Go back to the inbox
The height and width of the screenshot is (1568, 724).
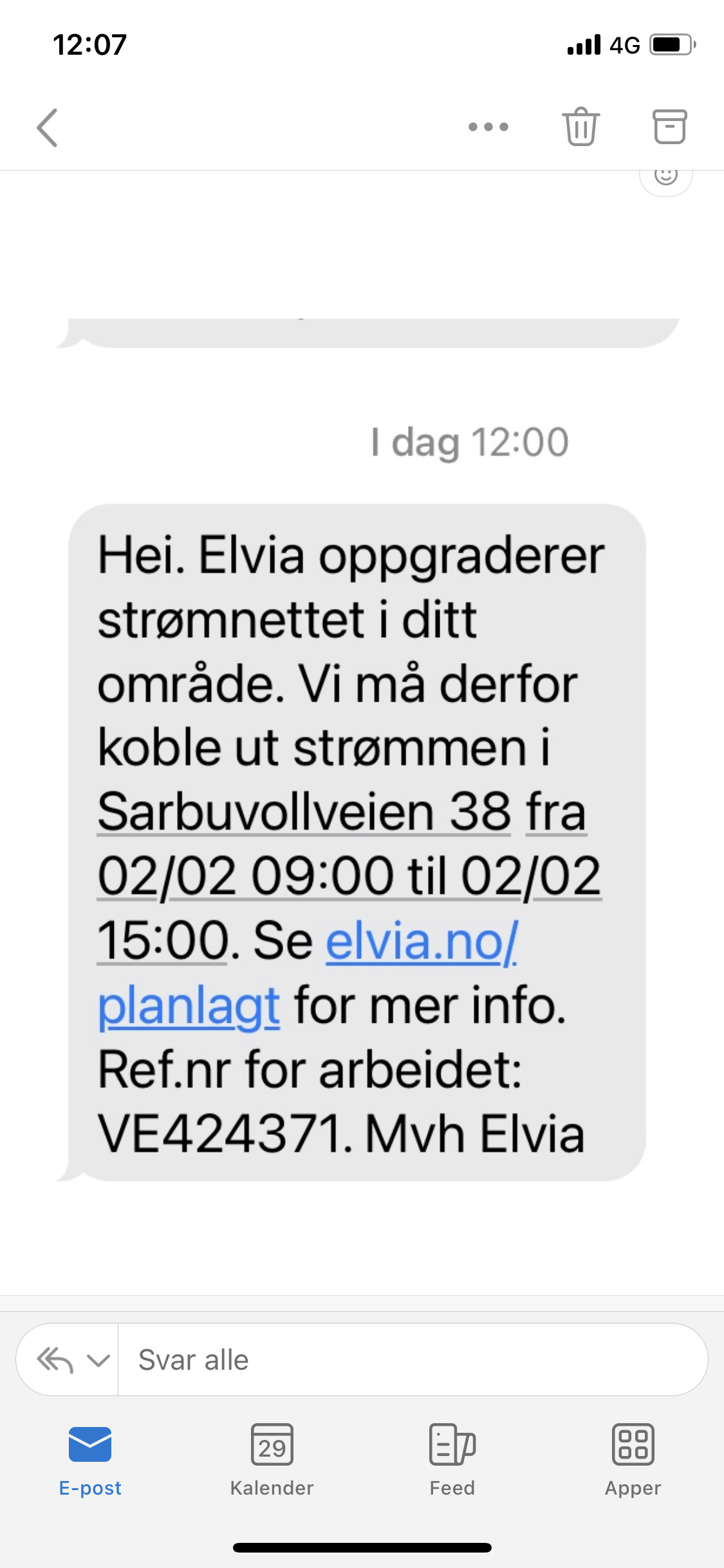tap(48, 127)
